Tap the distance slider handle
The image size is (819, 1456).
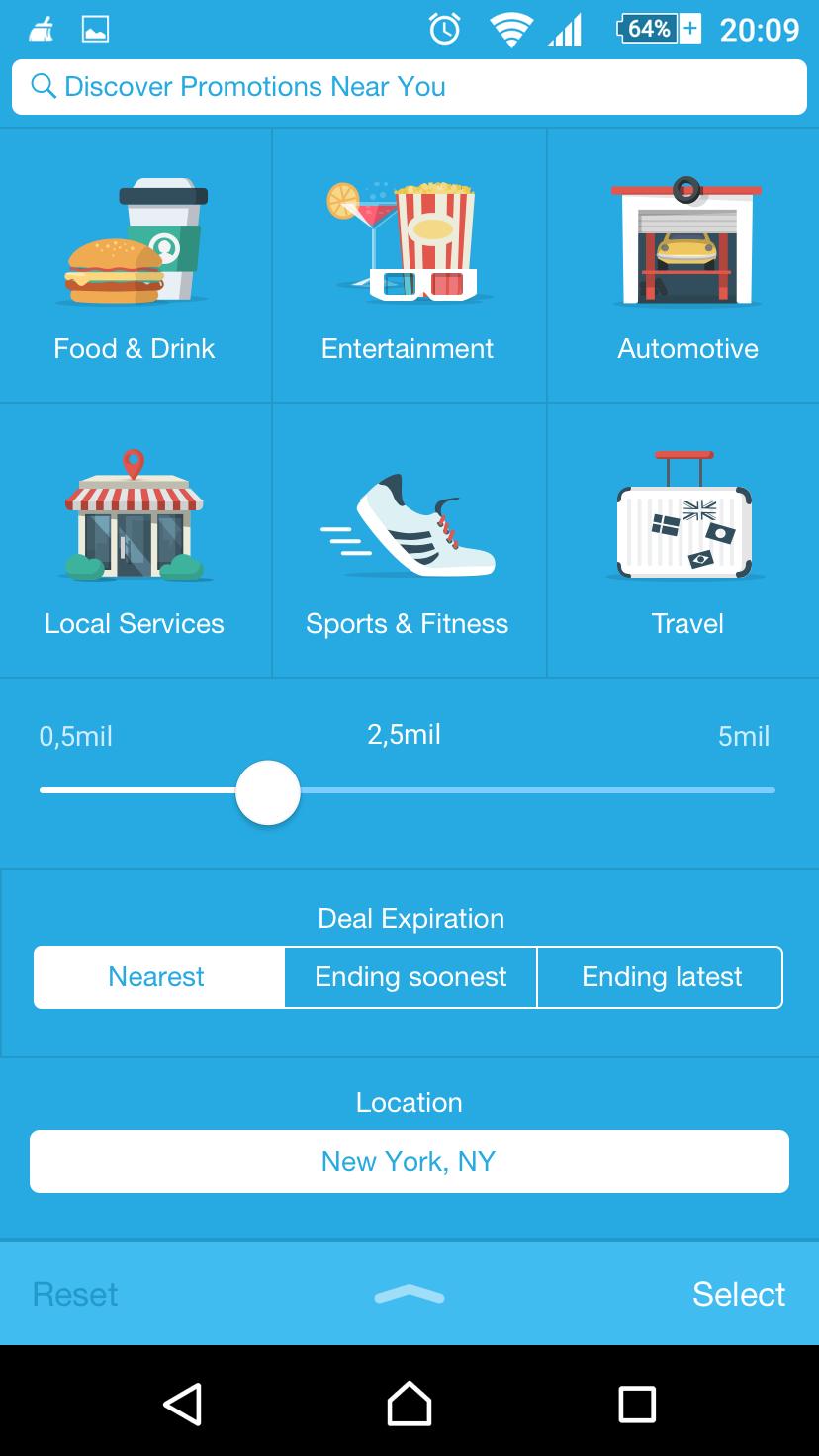[x=268, y=792]
